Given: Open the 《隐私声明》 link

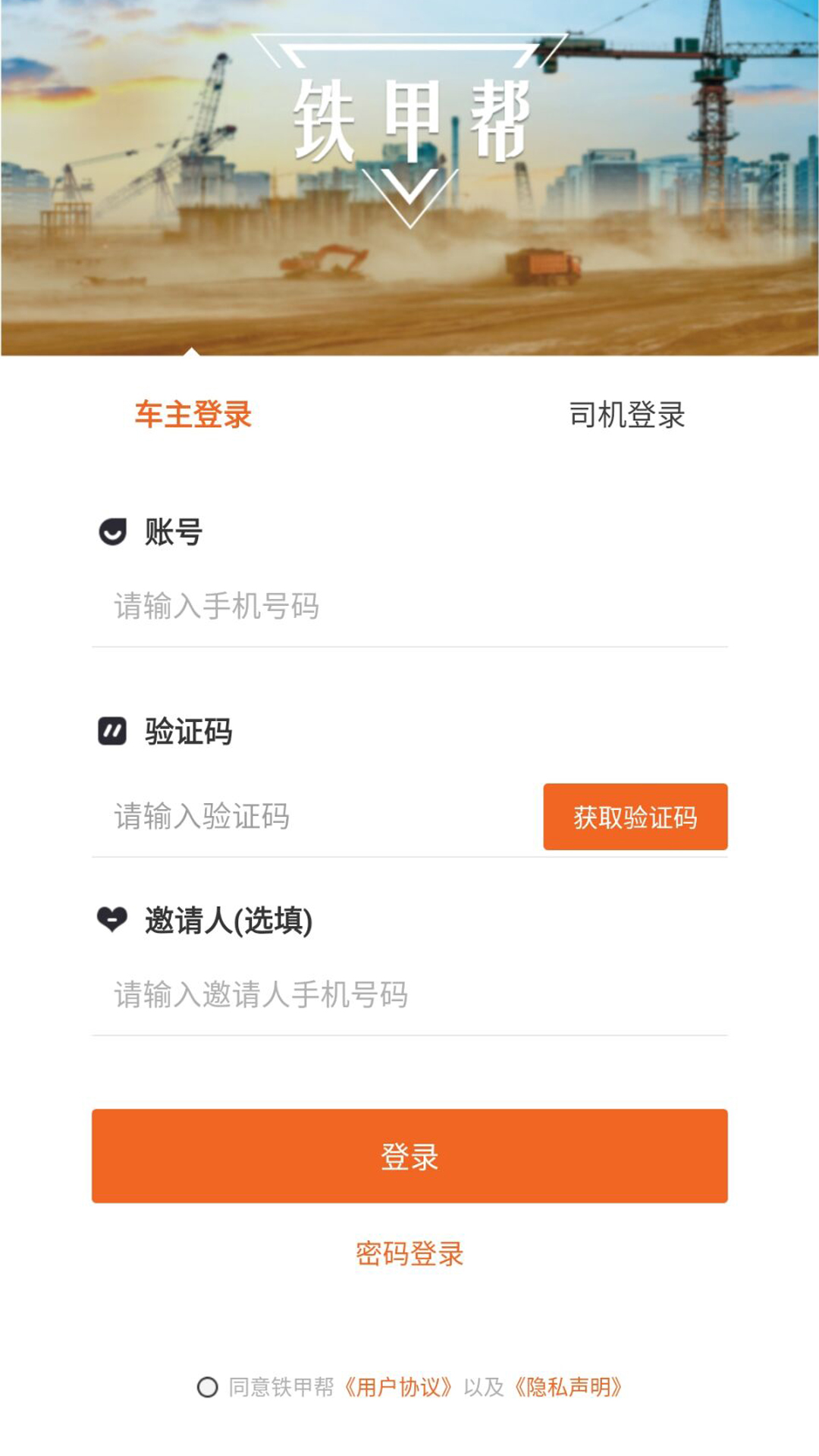Looking at the screenshot, I should 568,1387.
